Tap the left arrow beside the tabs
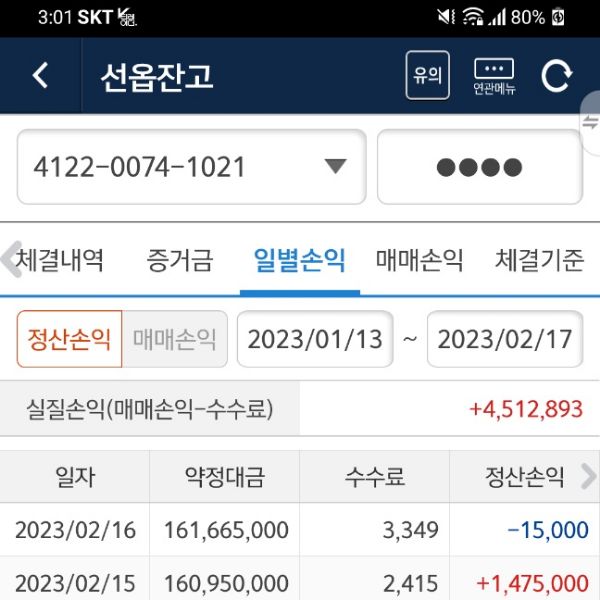Image resolution: width=600 pixels, height=600 pixels. [10, 259]
